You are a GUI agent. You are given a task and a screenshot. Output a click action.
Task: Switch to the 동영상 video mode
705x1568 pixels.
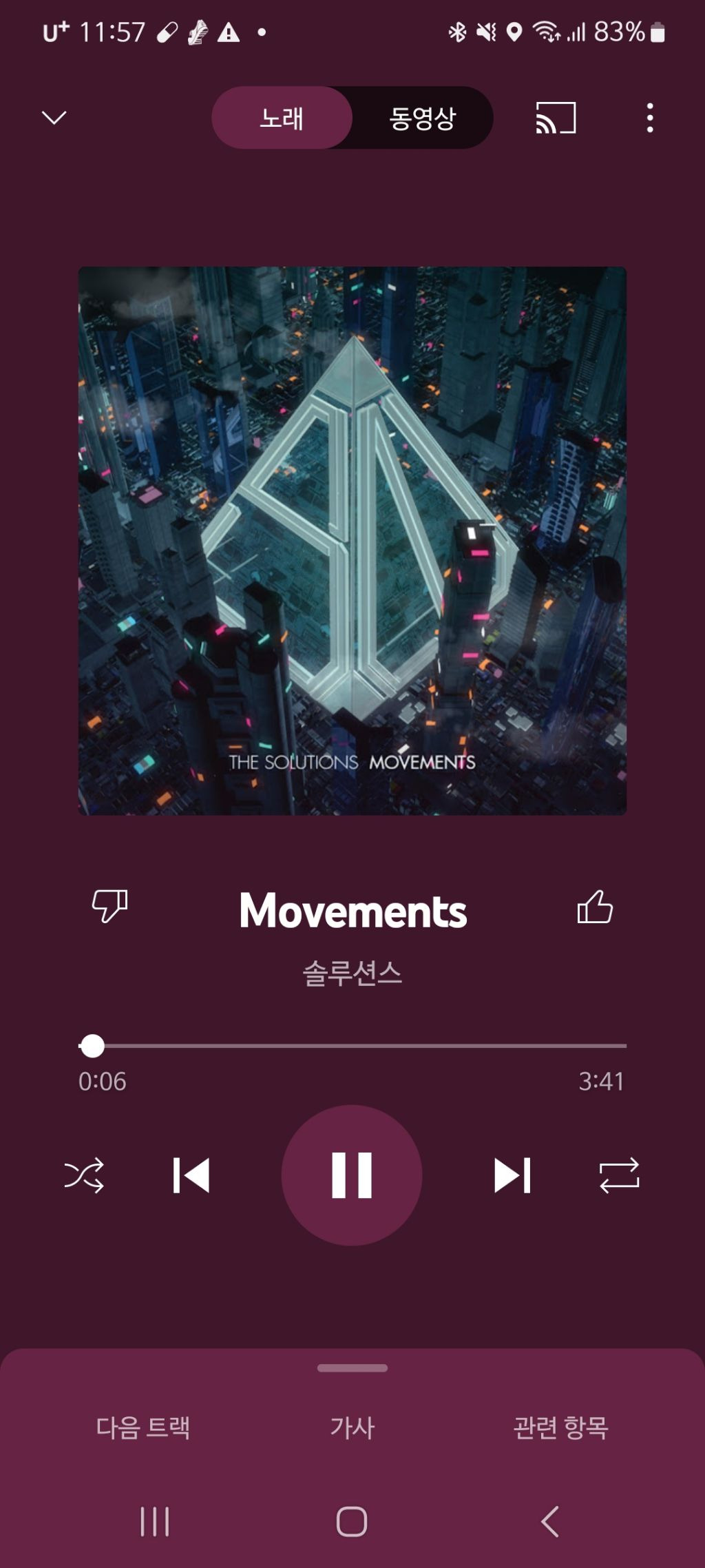pyautogui.click(x=423, y=118)
